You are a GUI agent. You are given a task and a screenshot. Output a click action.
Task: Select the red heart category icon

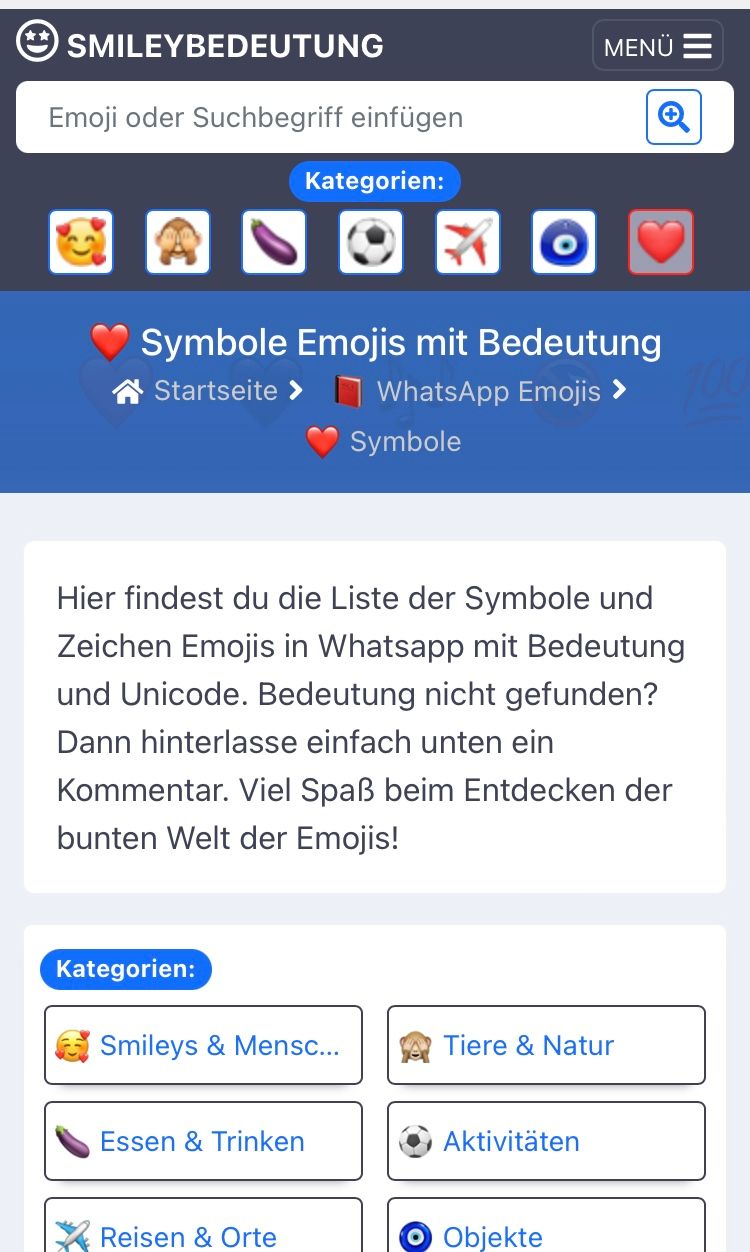click(660, 242)
